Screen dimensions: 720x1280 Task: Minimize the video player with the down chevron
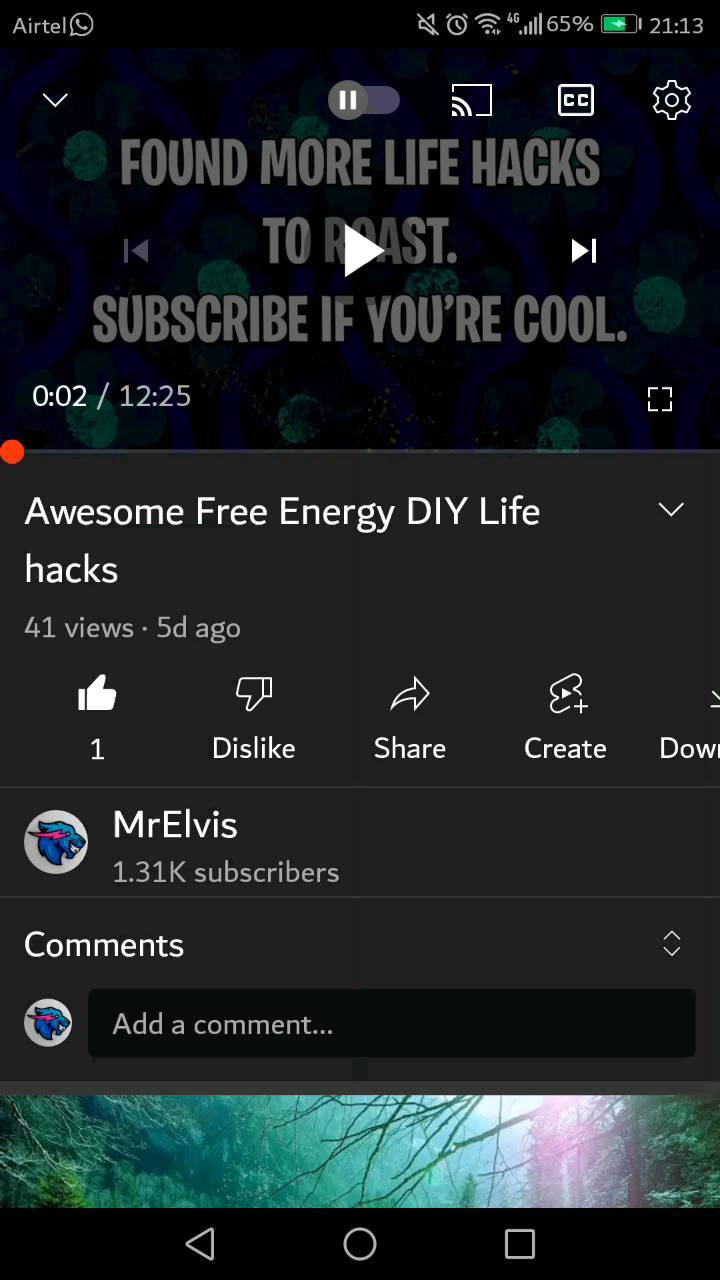[56, 100]
